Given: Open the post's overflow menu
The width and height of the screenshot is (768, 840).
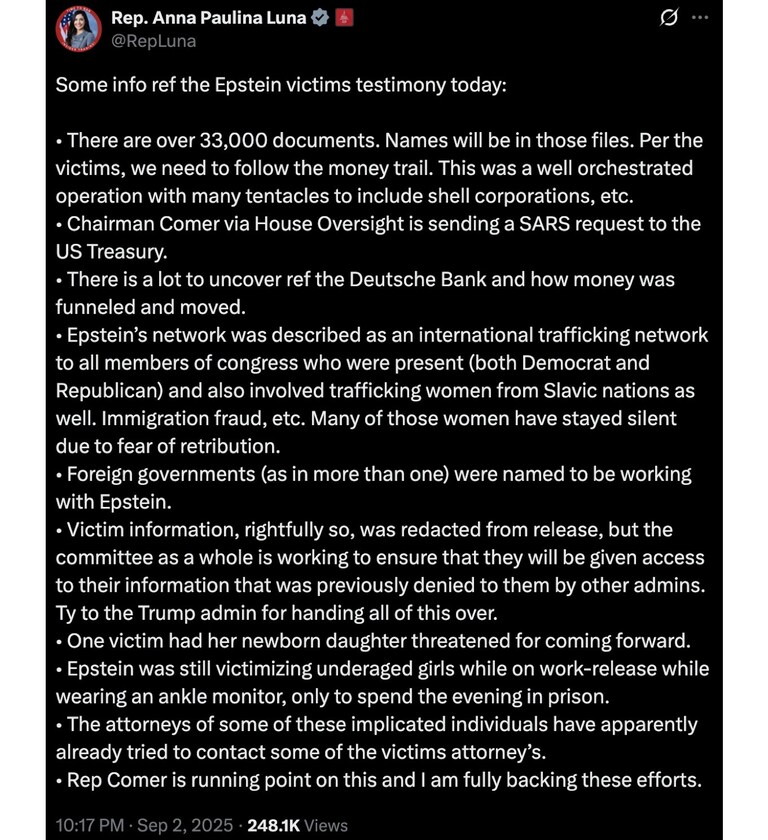Looking at the screenshot, I should click(x=700, y=18).
